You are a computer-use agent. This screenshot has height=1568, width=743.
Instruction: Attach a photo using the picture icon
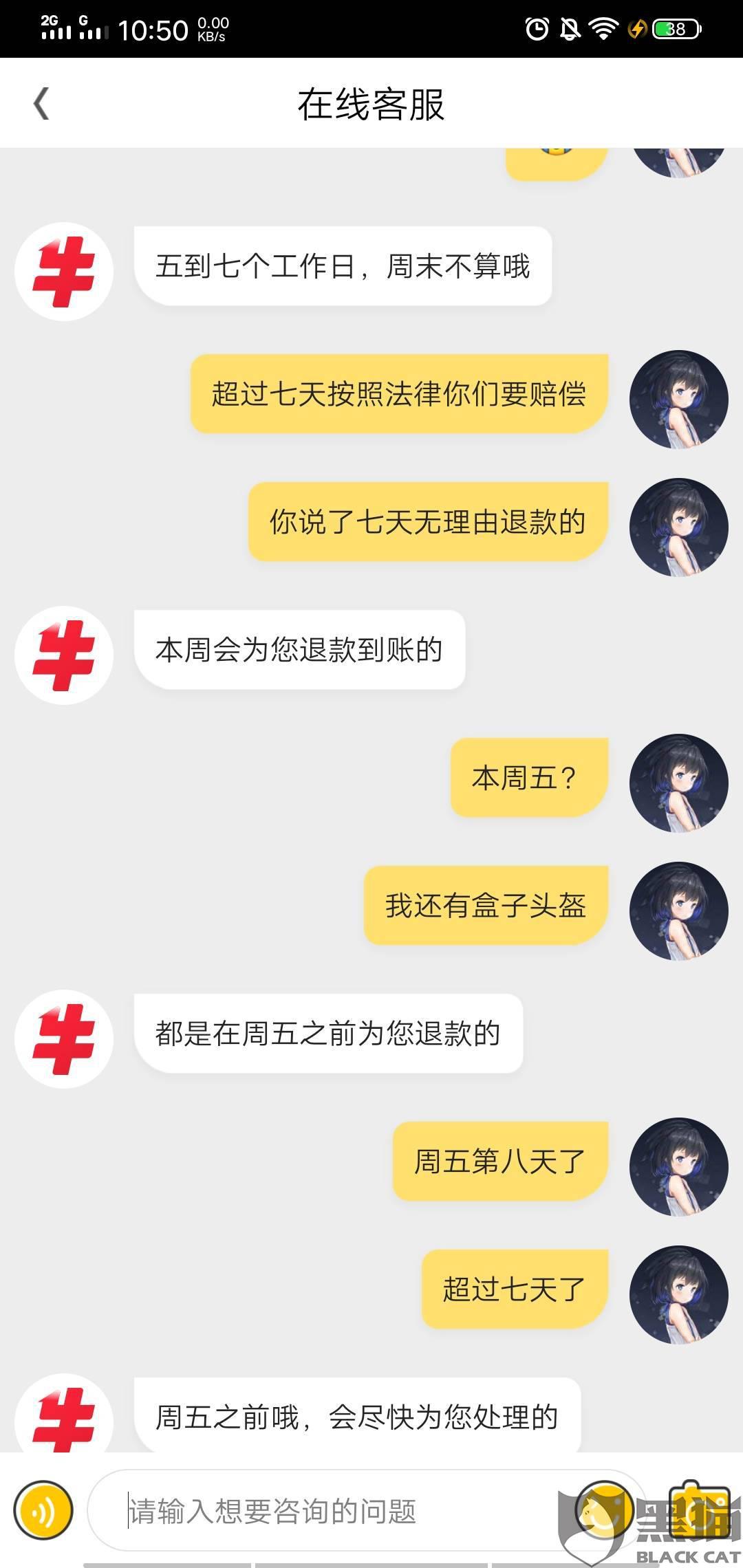coord(698,1509)
